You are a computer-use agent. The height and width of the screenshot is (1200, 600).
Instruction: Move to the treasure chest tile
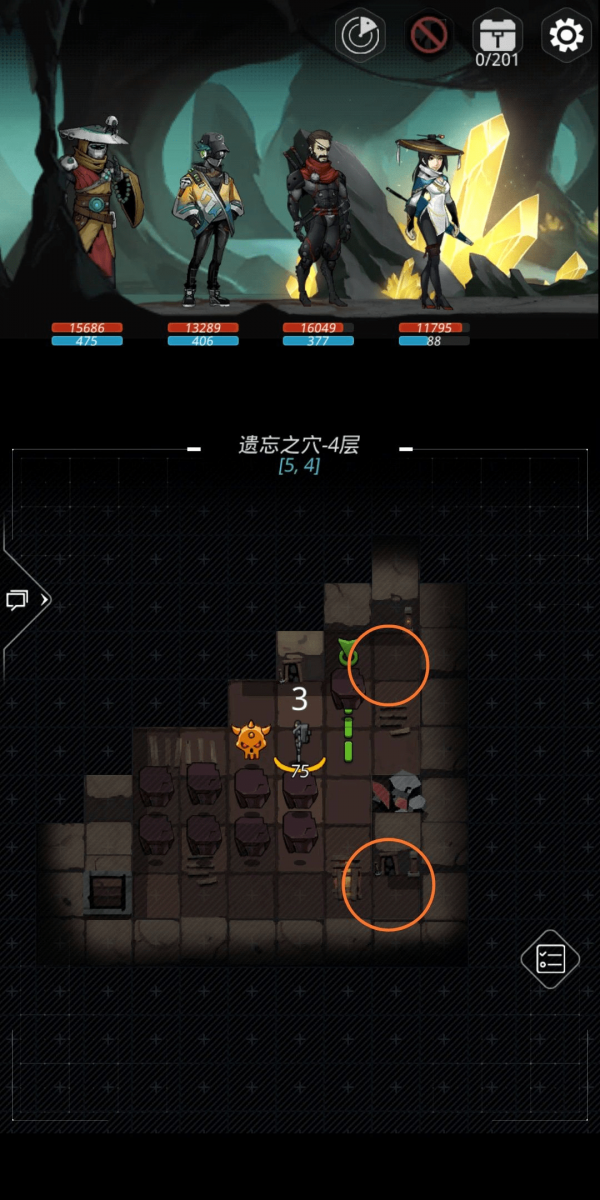coord(106,891)
